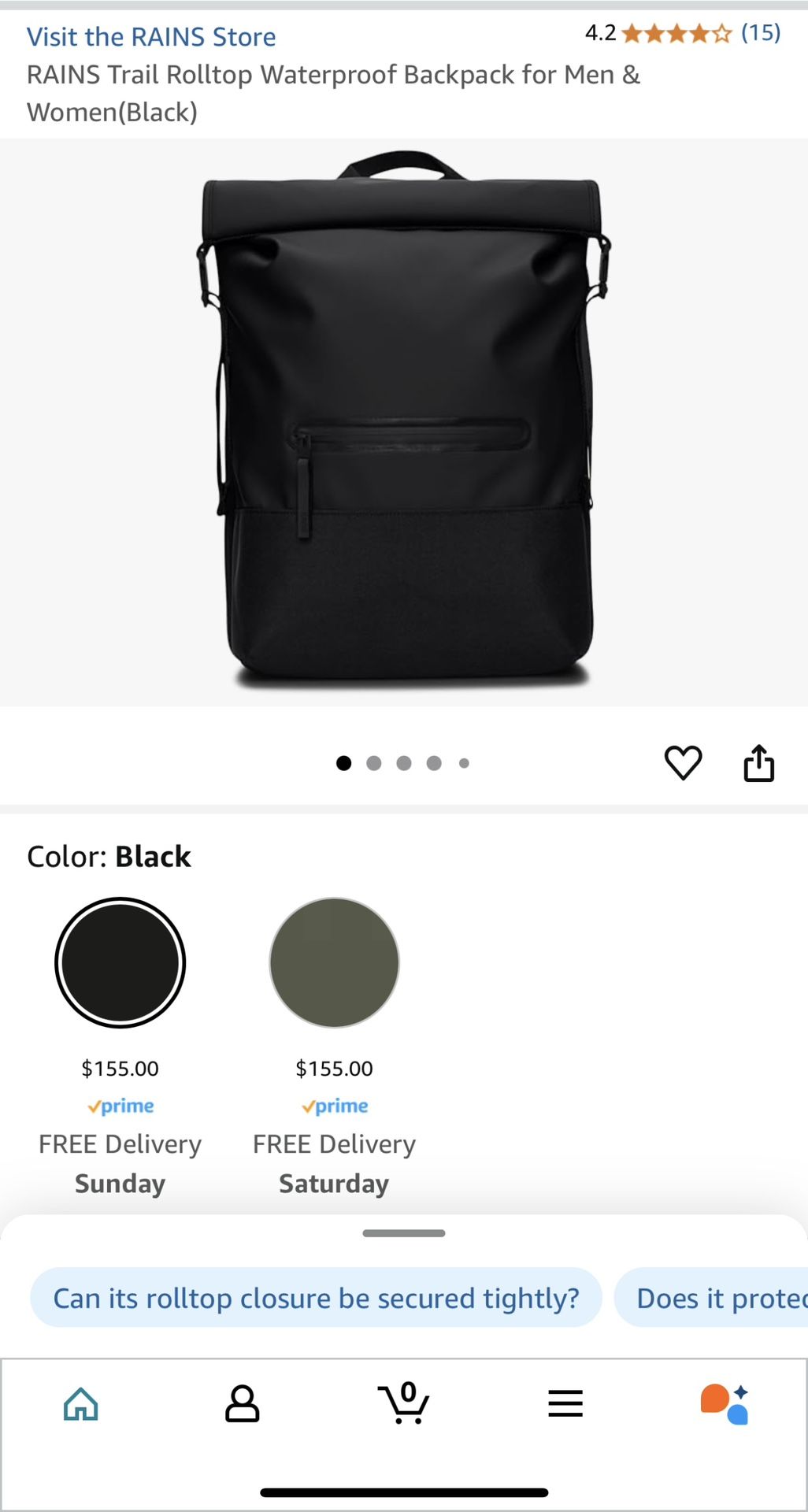Open the shopping cart
The image size is (808, 1512).
[403, 1404]
